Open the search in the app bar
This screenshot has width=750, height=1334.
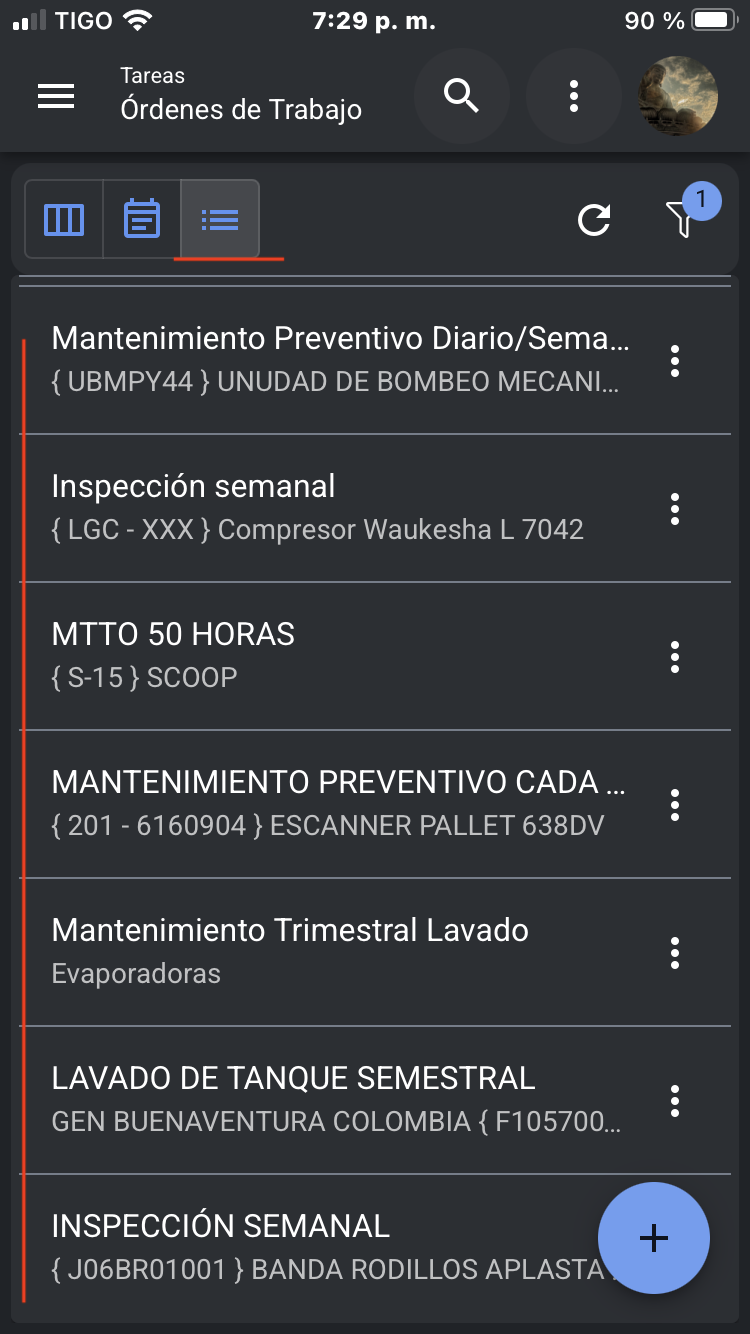coord(461,96)
